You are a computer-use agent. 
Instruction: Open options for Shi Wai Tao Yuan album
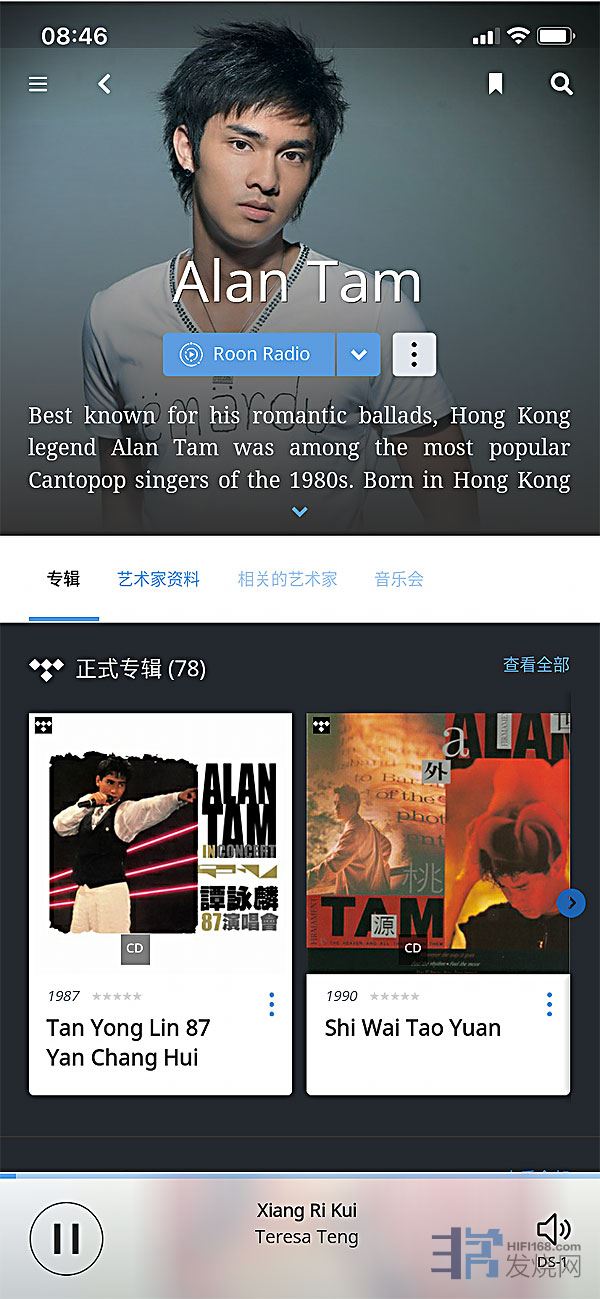(x=549, y=1005)
